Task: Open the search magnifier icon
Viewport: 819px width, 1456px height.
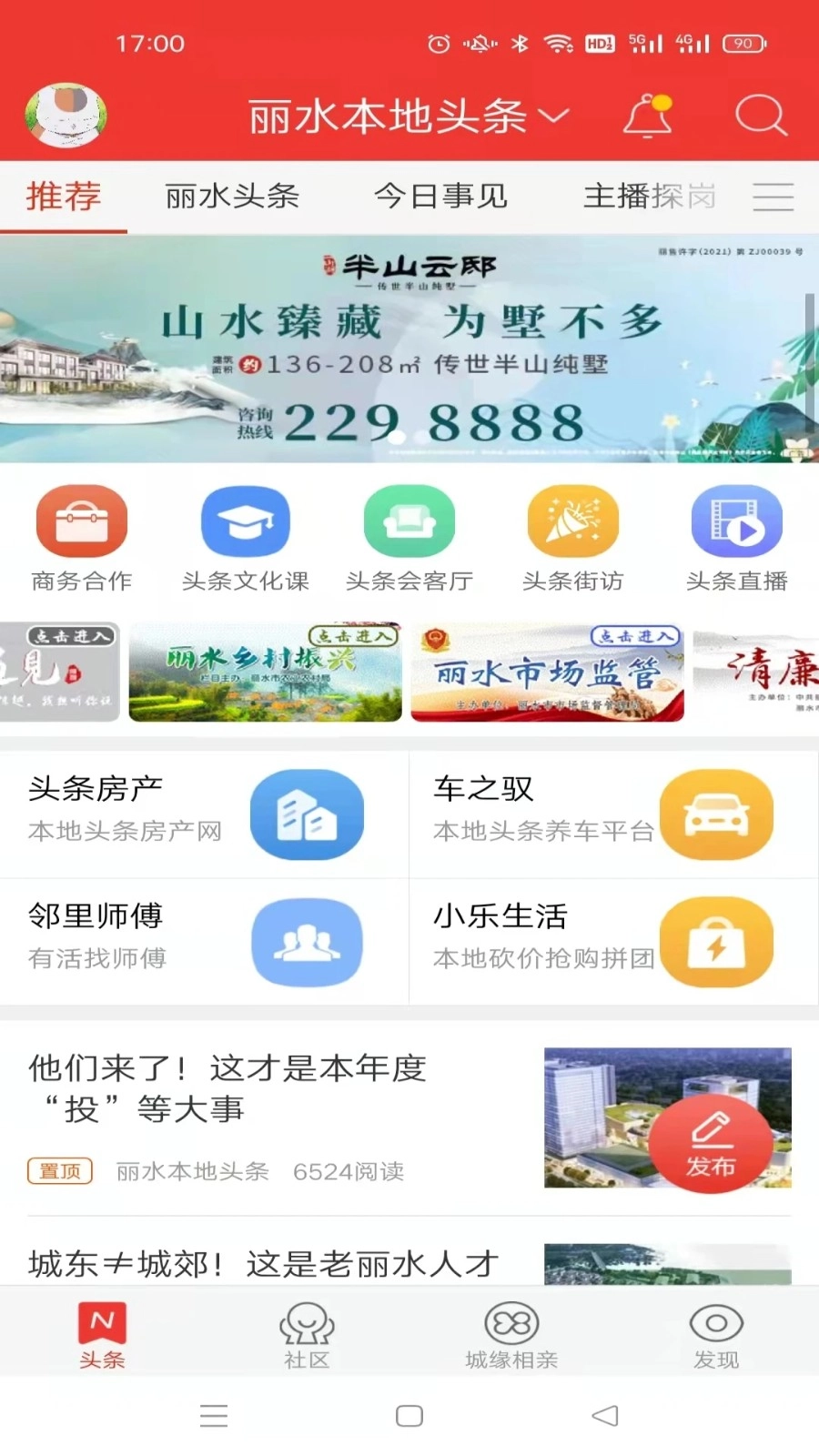Action: [x=761, y=116]
